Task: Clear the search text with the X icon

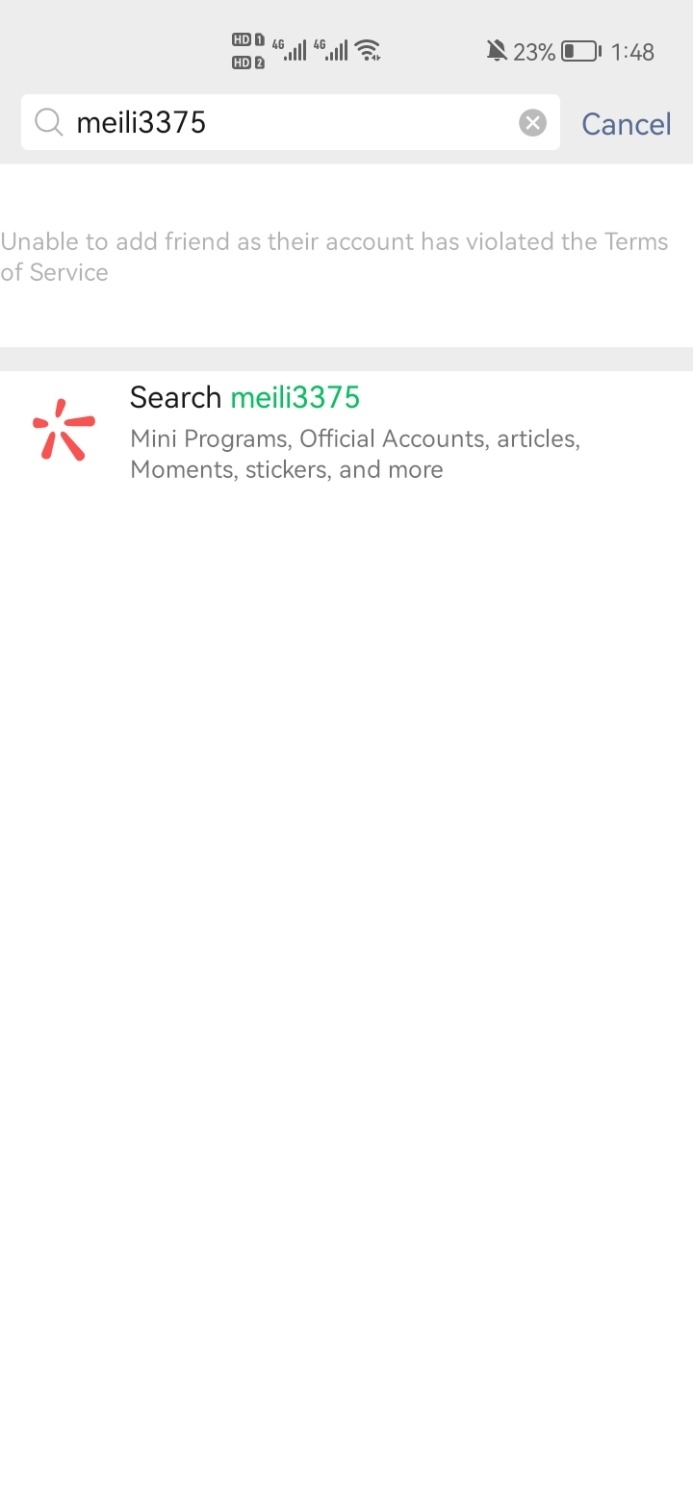Action: coord(533,123)
